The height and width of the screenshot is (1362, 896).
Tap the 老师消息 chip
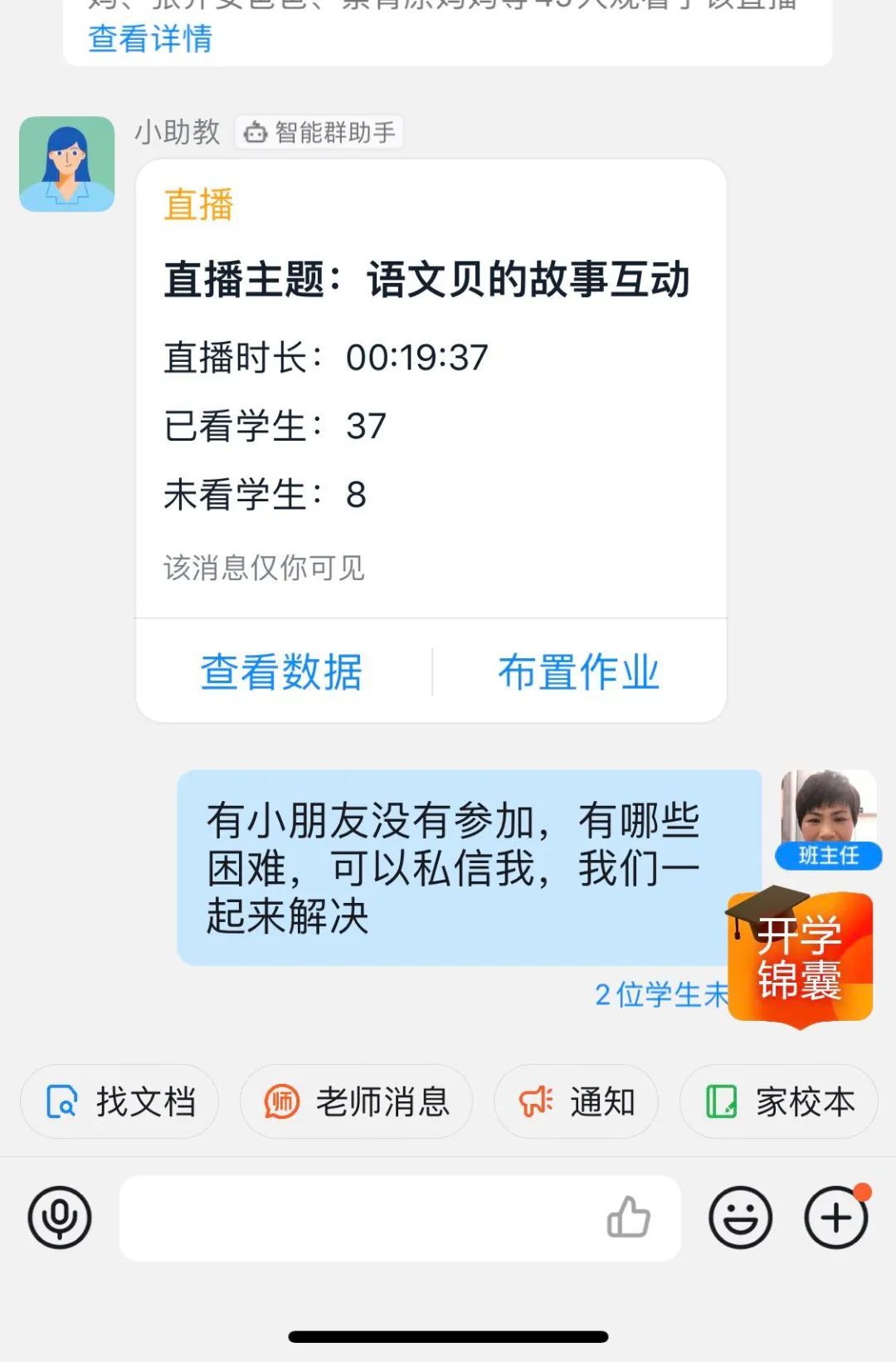coord(357,1102)
